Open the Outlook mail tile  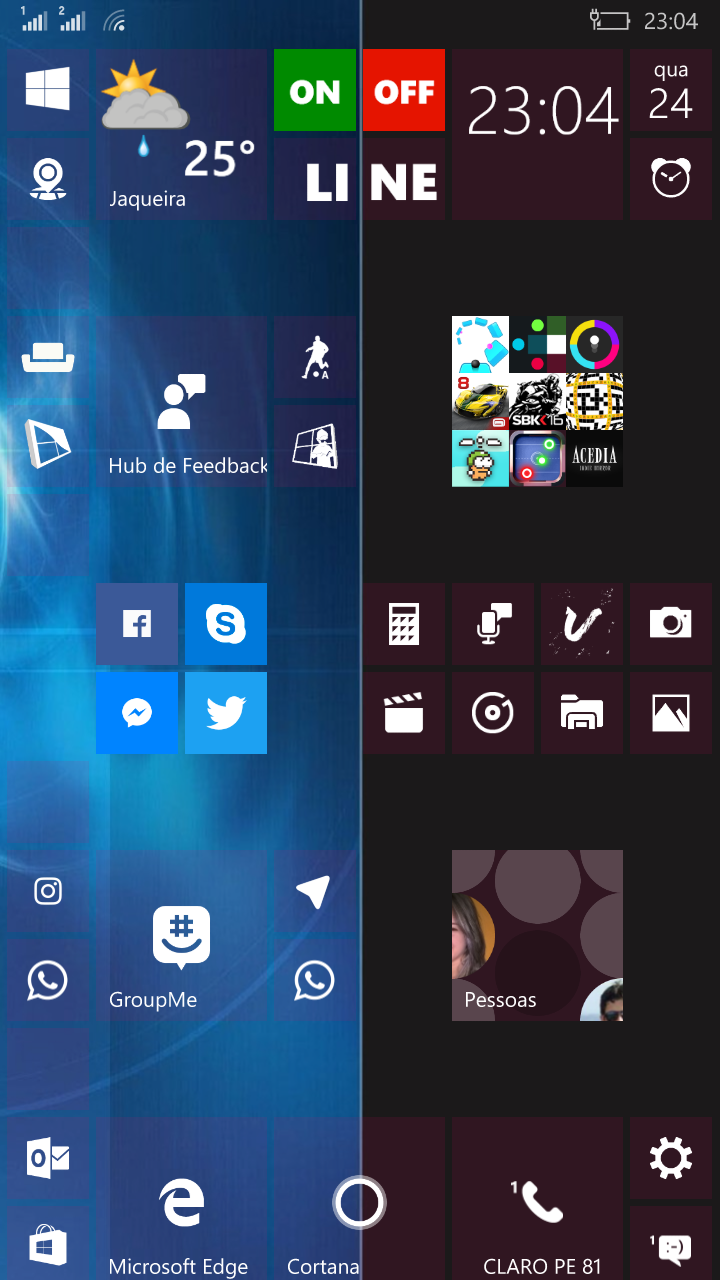(x=48, y=1159)
